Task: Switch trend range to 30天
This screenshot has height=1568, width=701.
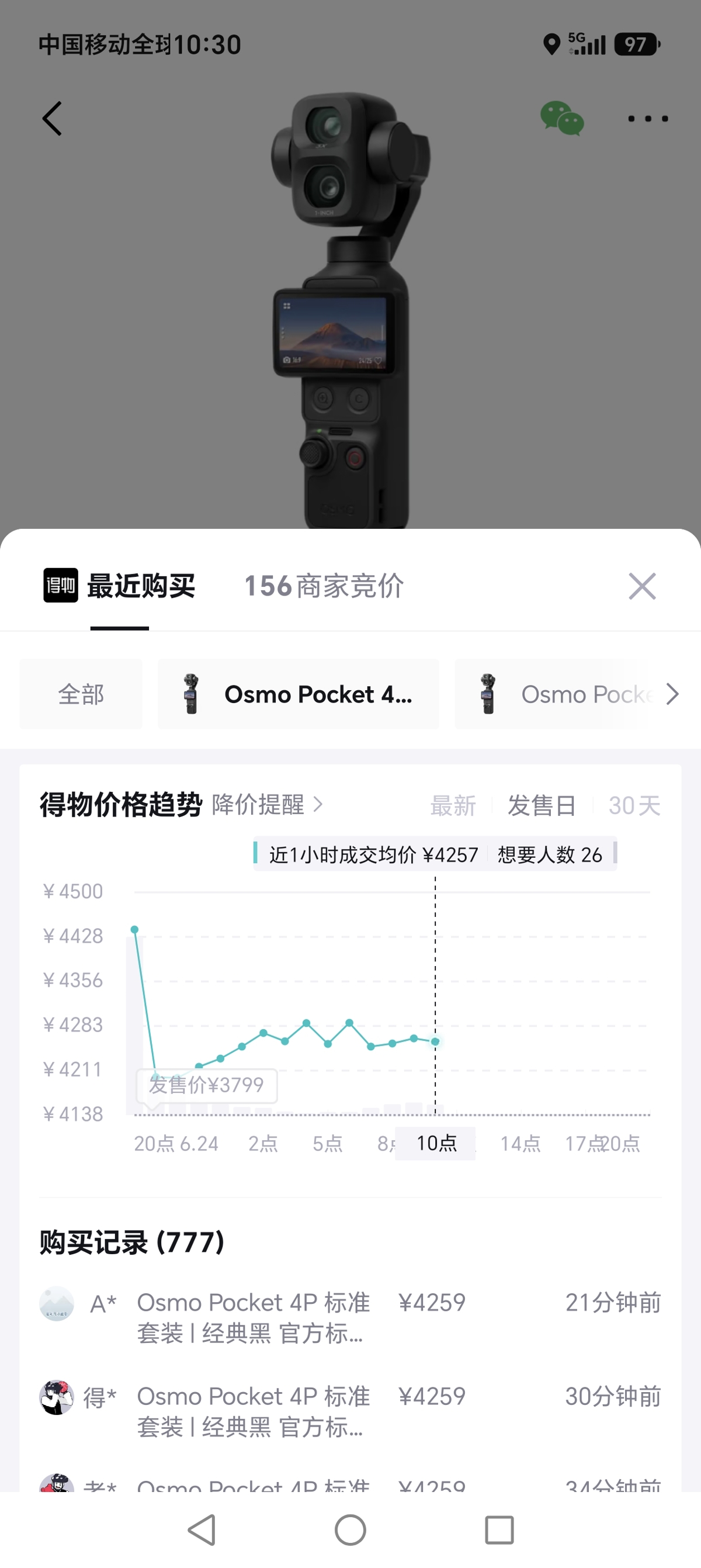Action: pyautogui.click(x=634, y=805)
